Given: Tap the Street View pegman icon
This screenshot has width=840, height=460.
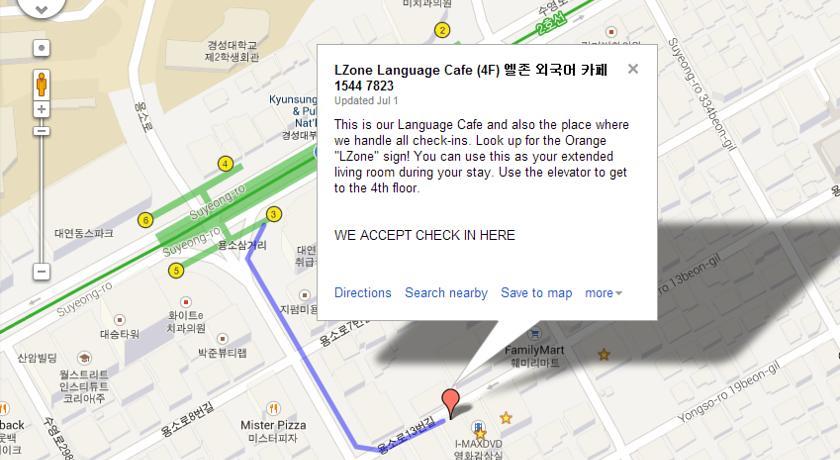Looking at the screenshot, I should click(x=41, y=82).
